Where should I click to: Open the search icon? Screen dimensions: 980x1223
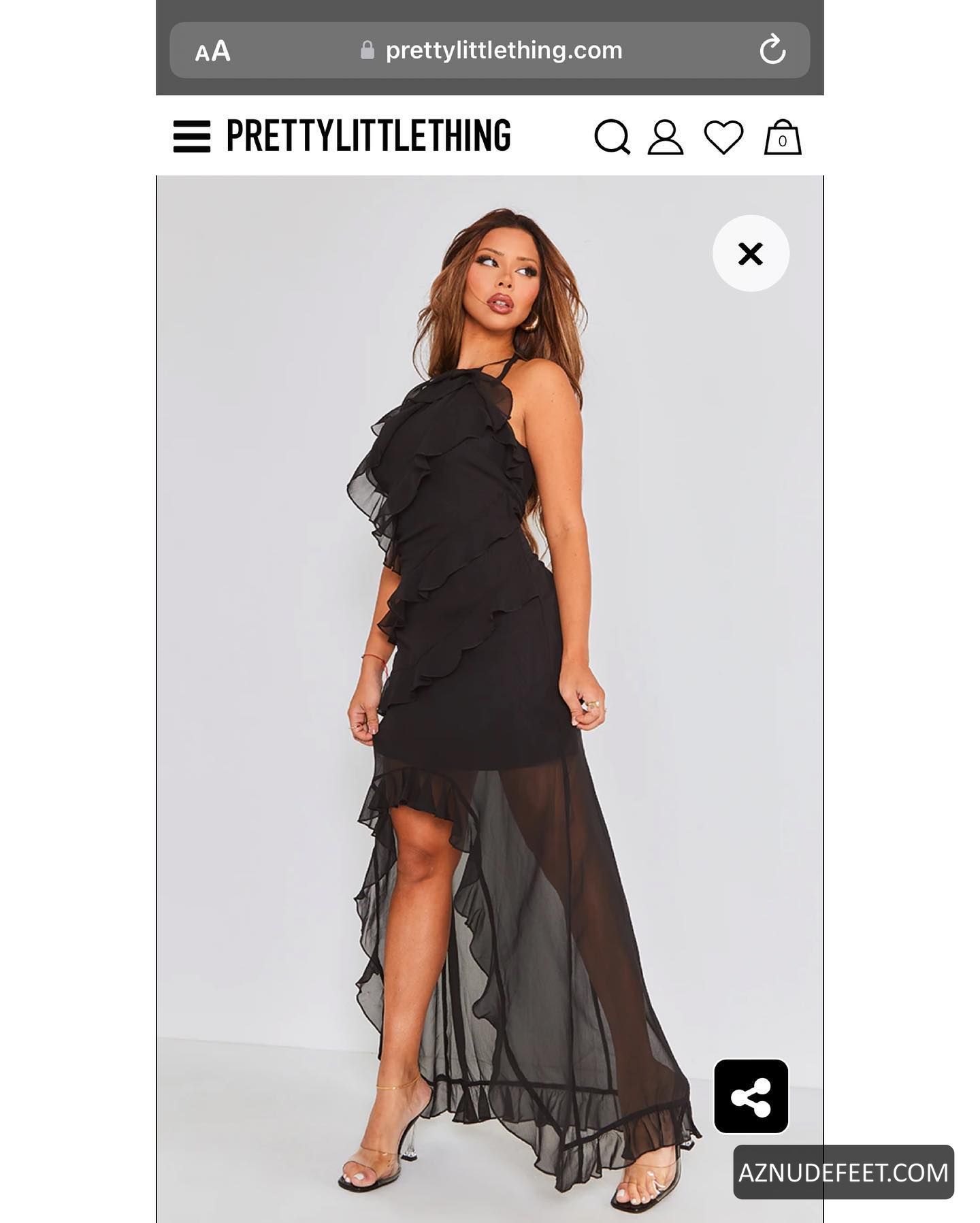click(x=612, y=137)
